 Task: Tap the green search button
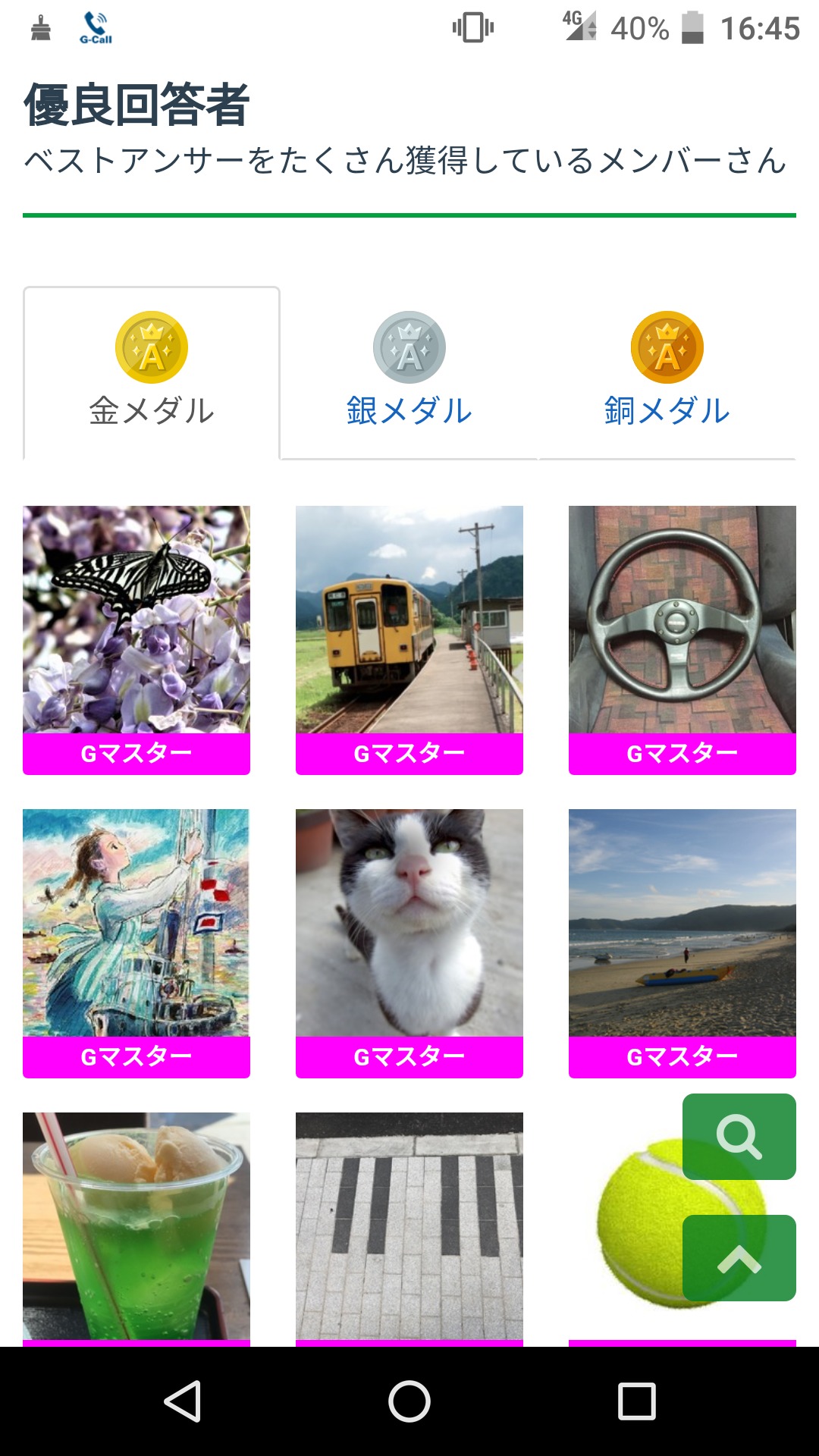click(x=739, y=1136)
